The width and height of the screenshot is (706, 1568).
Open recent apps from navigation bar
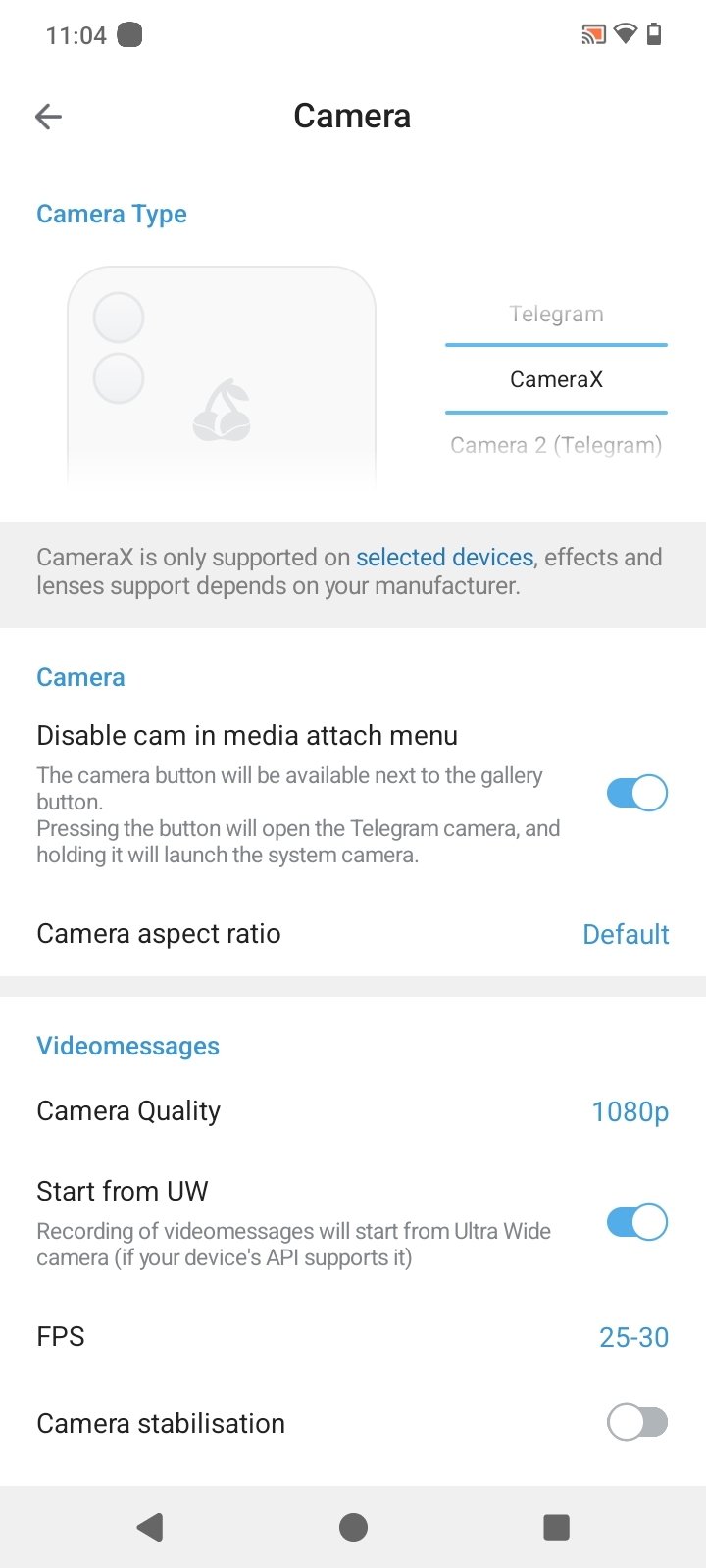(556, 1527)
